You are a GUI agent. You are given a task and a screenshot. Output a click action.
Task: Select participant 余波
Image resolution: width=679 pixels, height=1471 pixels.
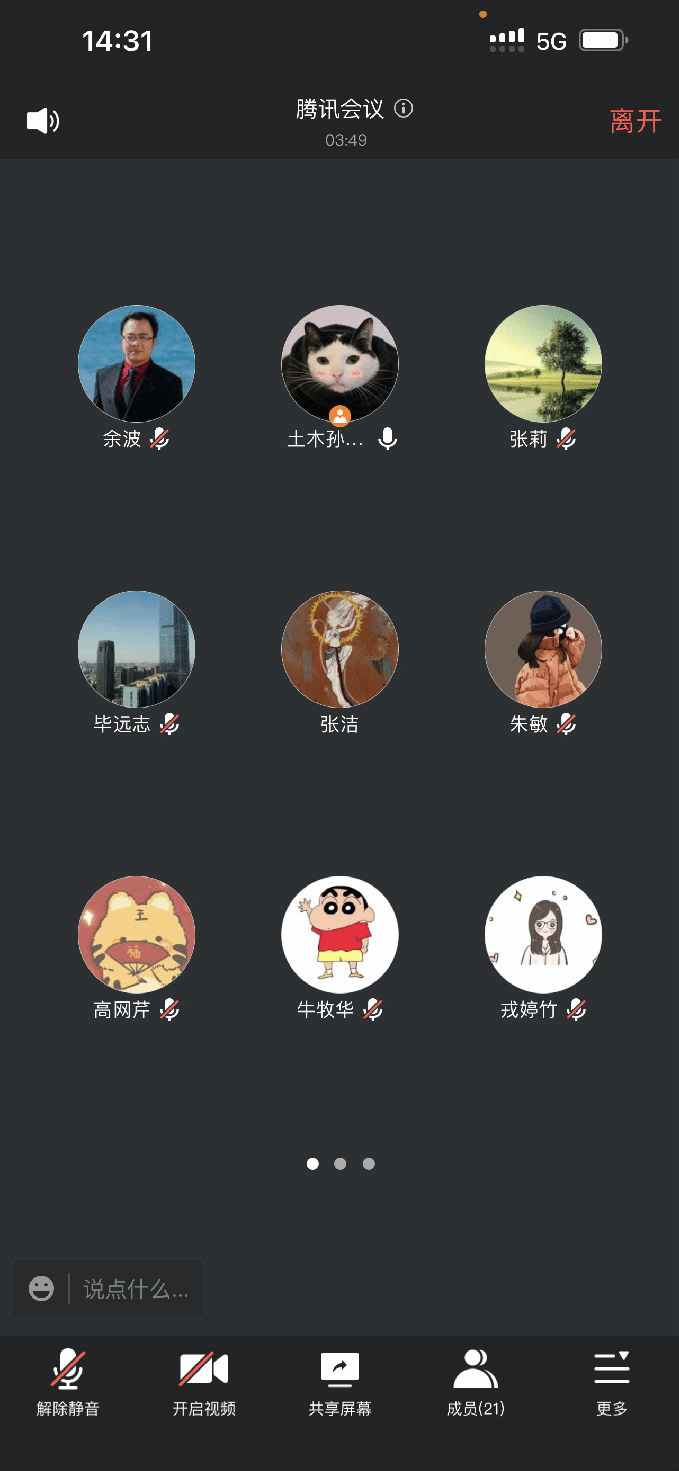[x=136, y=364]
